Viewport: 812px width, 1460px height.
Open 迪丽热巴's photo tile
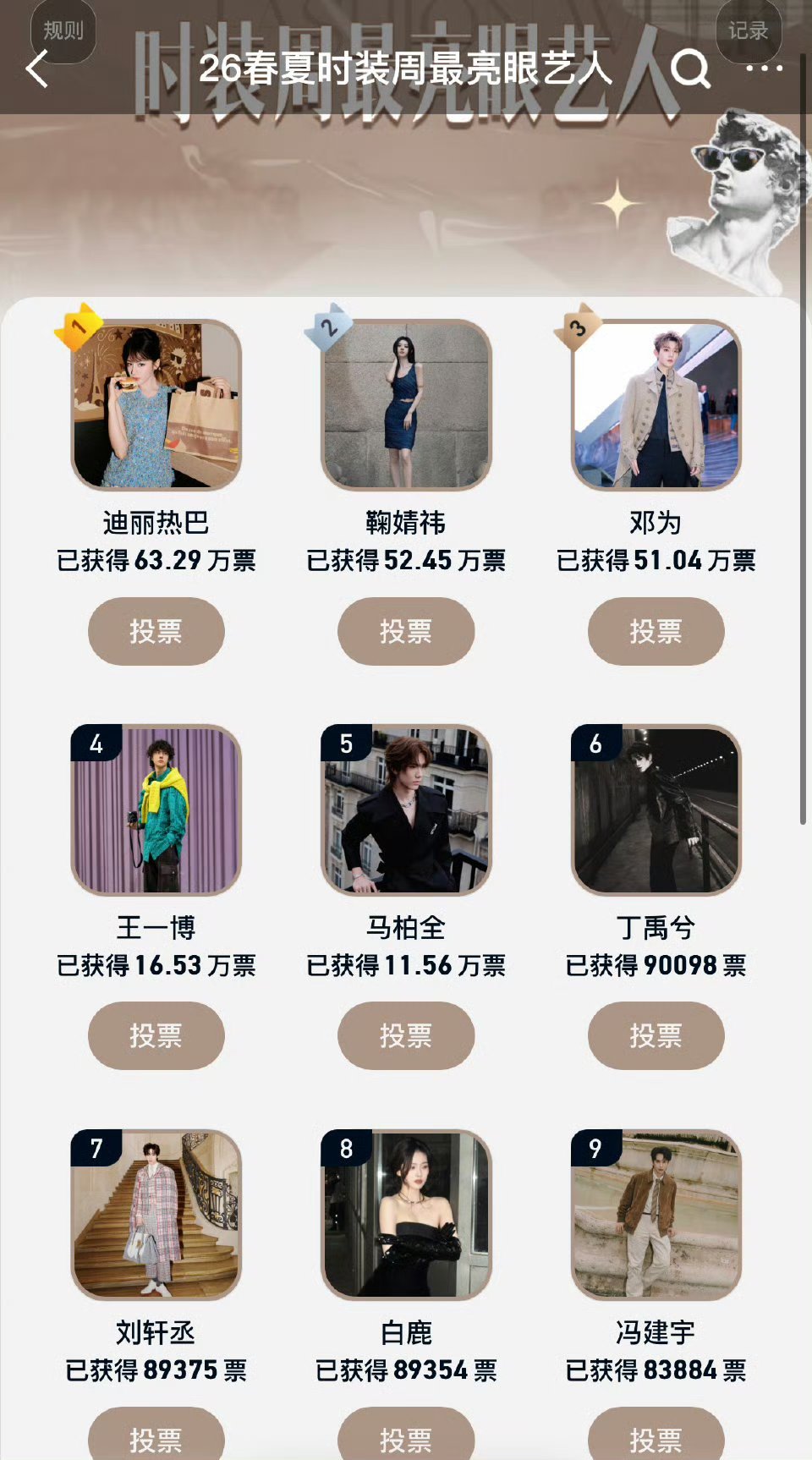click(x=156, y=405)
